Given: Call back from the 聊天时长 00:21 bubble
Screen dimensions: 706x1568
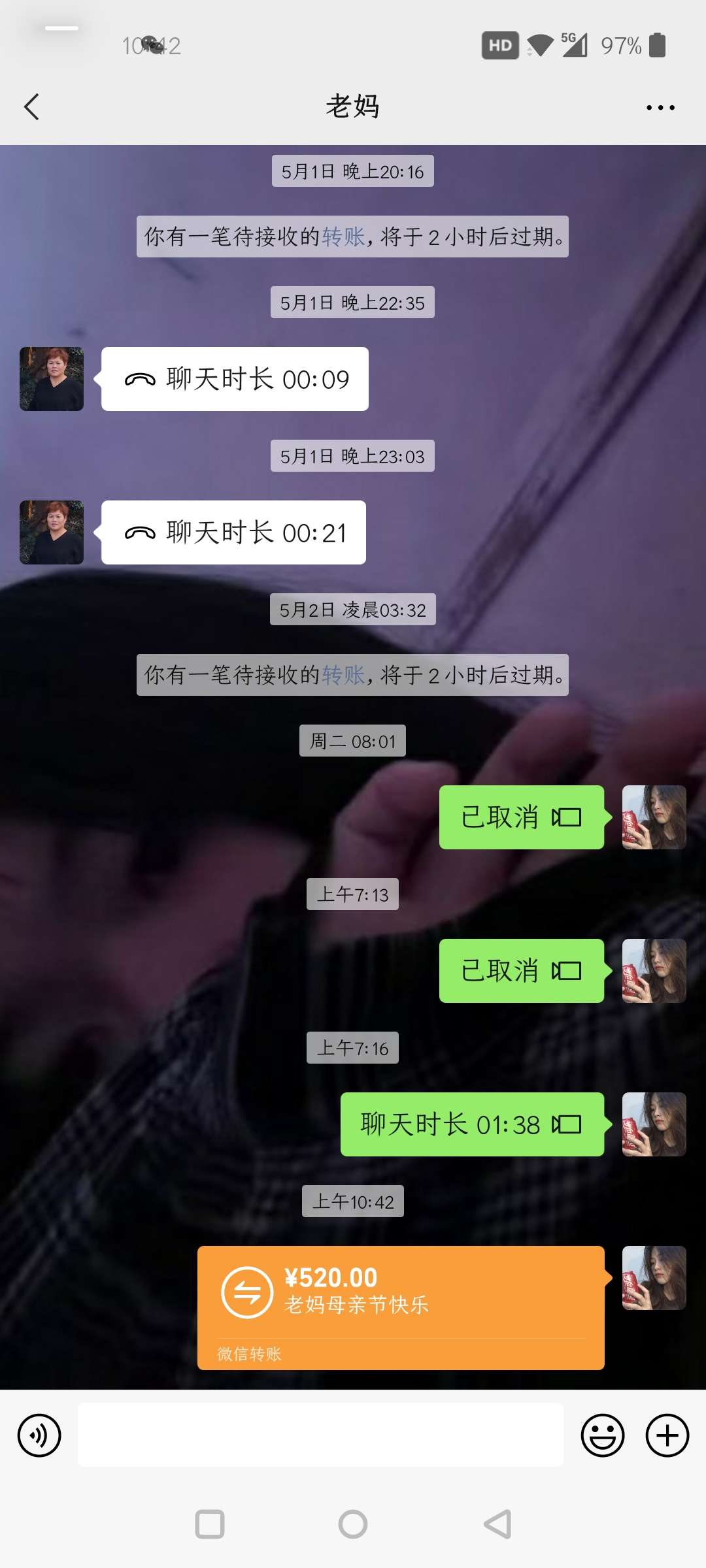Looking at the screenshot, I should click(x=233, y=532).
